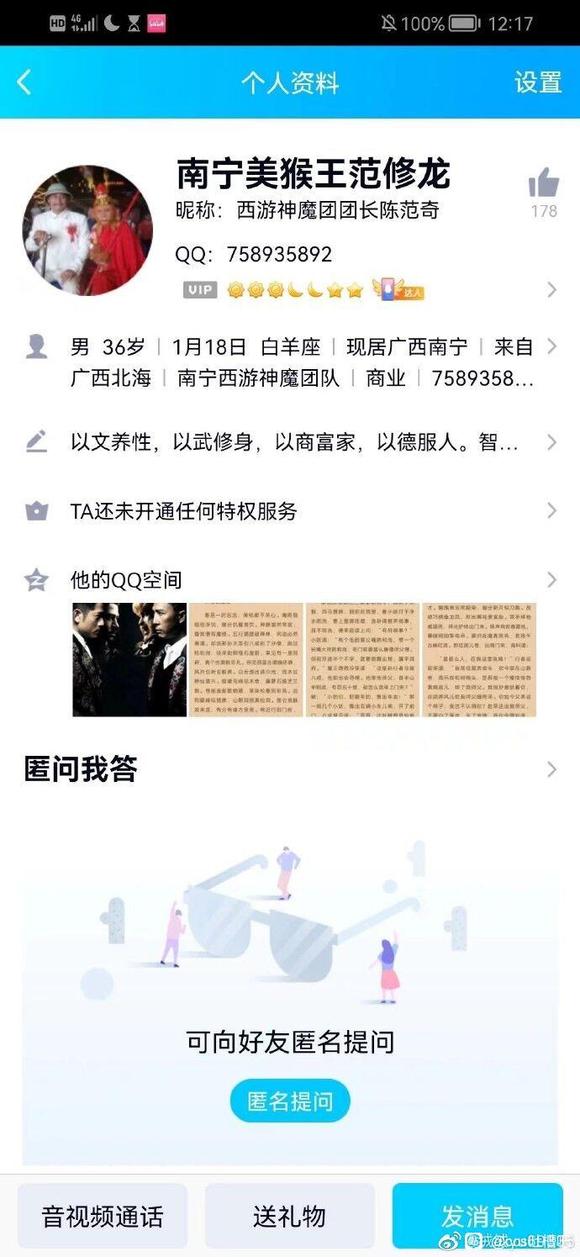Like this profile with the thumbs-up

[544, 183]
